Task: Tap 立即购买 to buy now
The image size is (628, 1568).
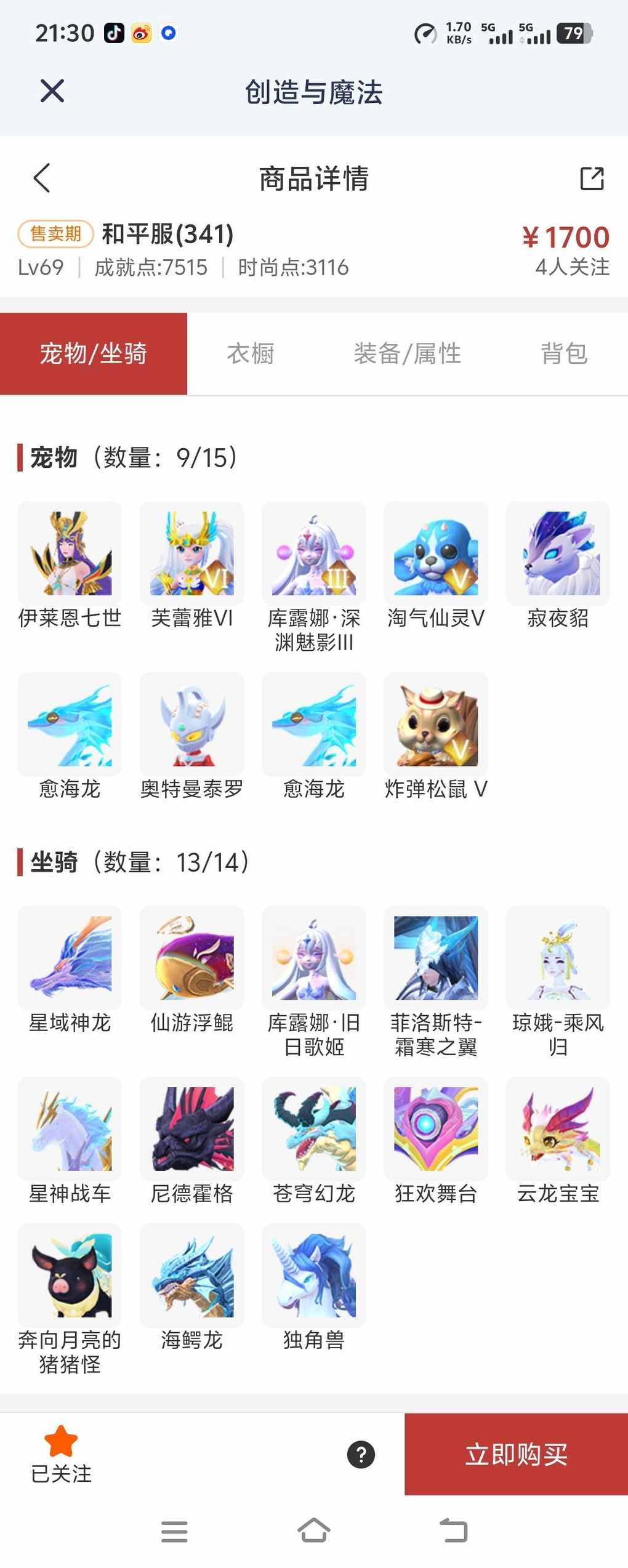Action: (516, 1454)
